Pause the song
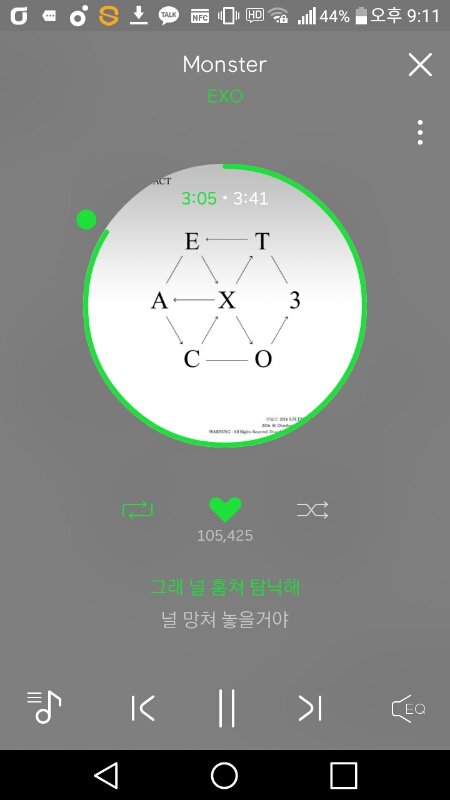The width and height of the screenshot is (450, 800). click(226, 708)
